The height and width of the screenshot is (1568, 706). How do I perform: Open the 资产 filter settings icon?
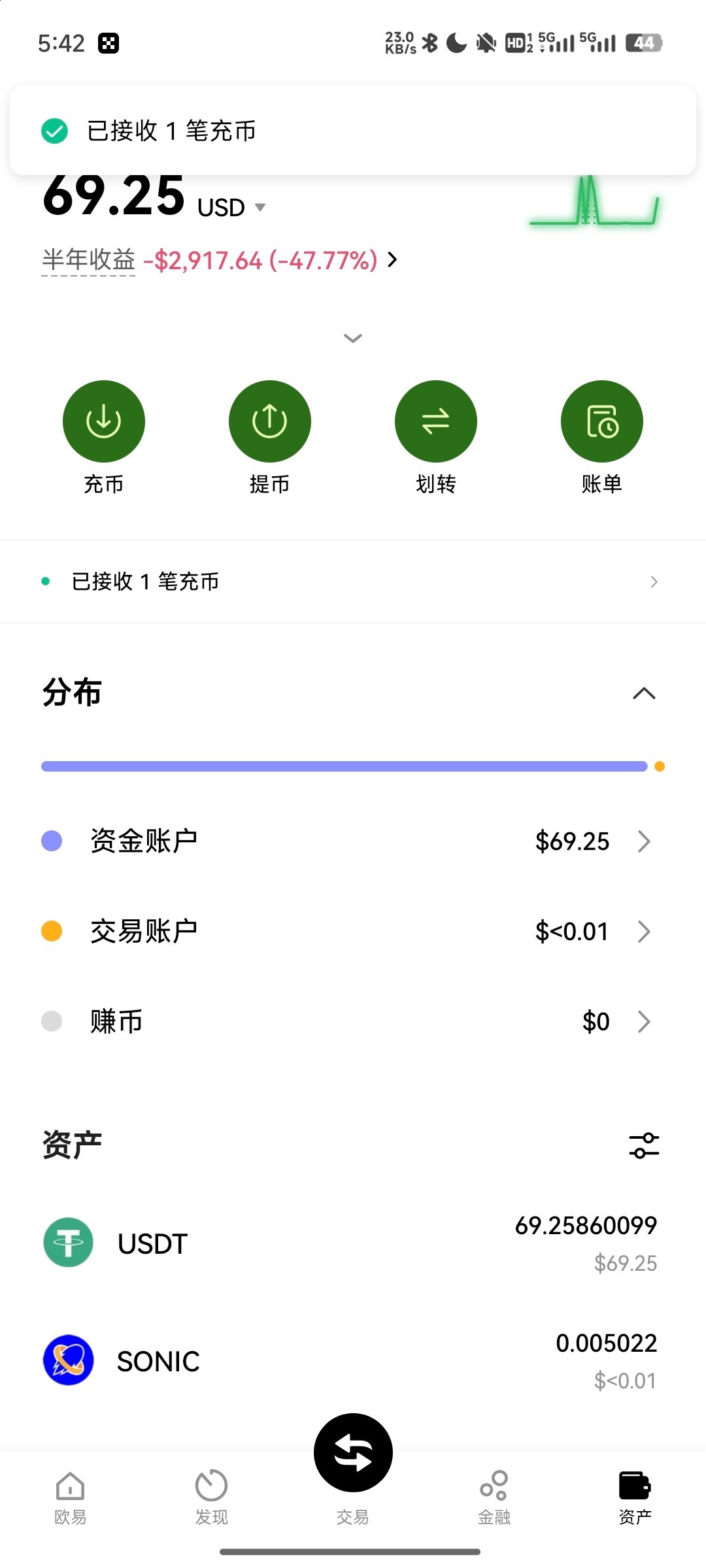(644, 1145)
